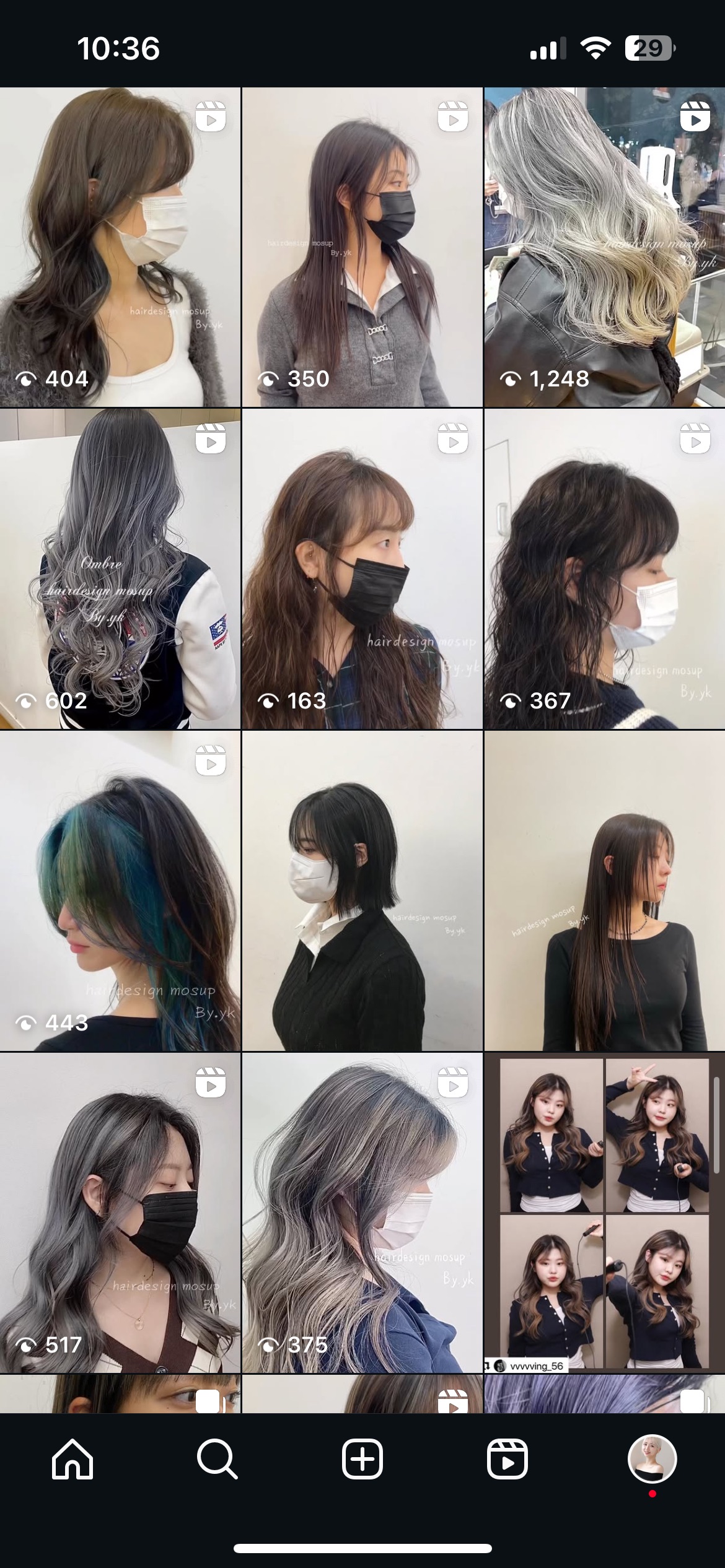725x1568 pixels.
Task: Switch to the Reels tab
Action: click(507, 1459)
